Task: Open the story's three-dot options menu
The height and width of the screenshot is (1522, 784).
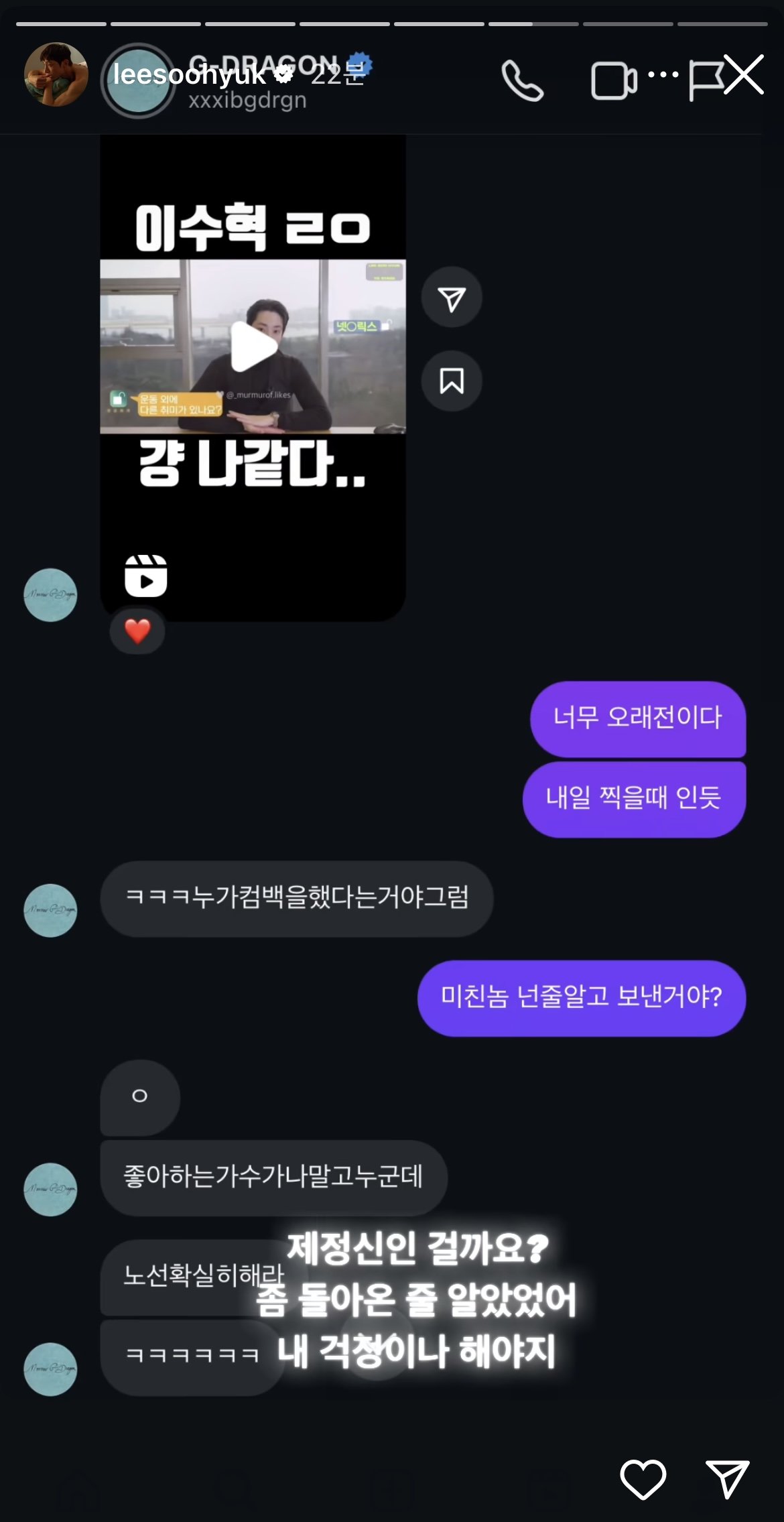Action: 663,74
